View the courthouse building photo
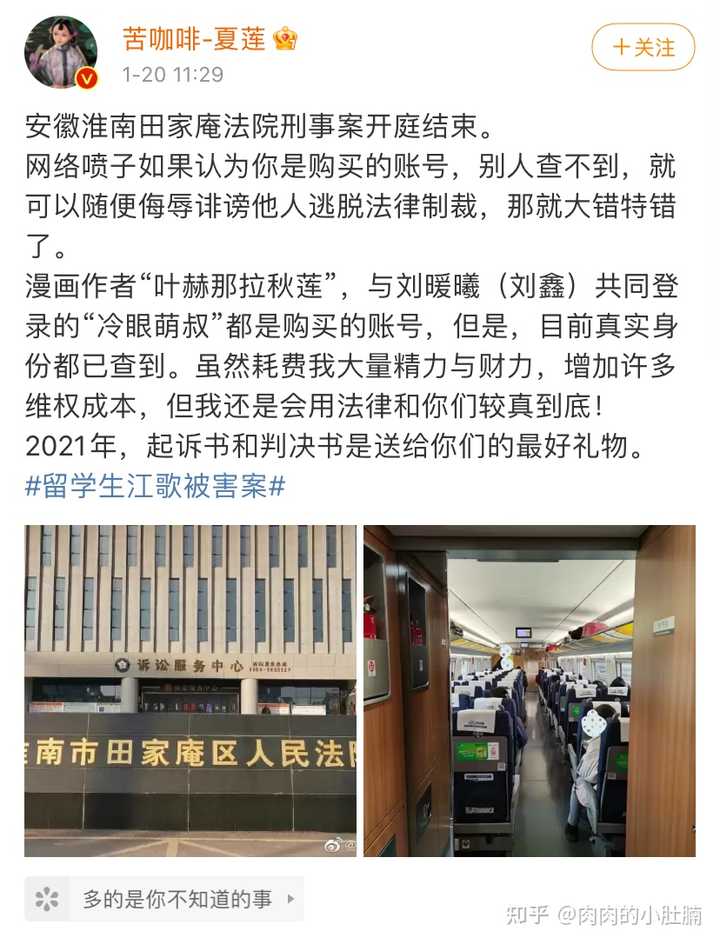The image size is (720, 944). coord(190,690)
